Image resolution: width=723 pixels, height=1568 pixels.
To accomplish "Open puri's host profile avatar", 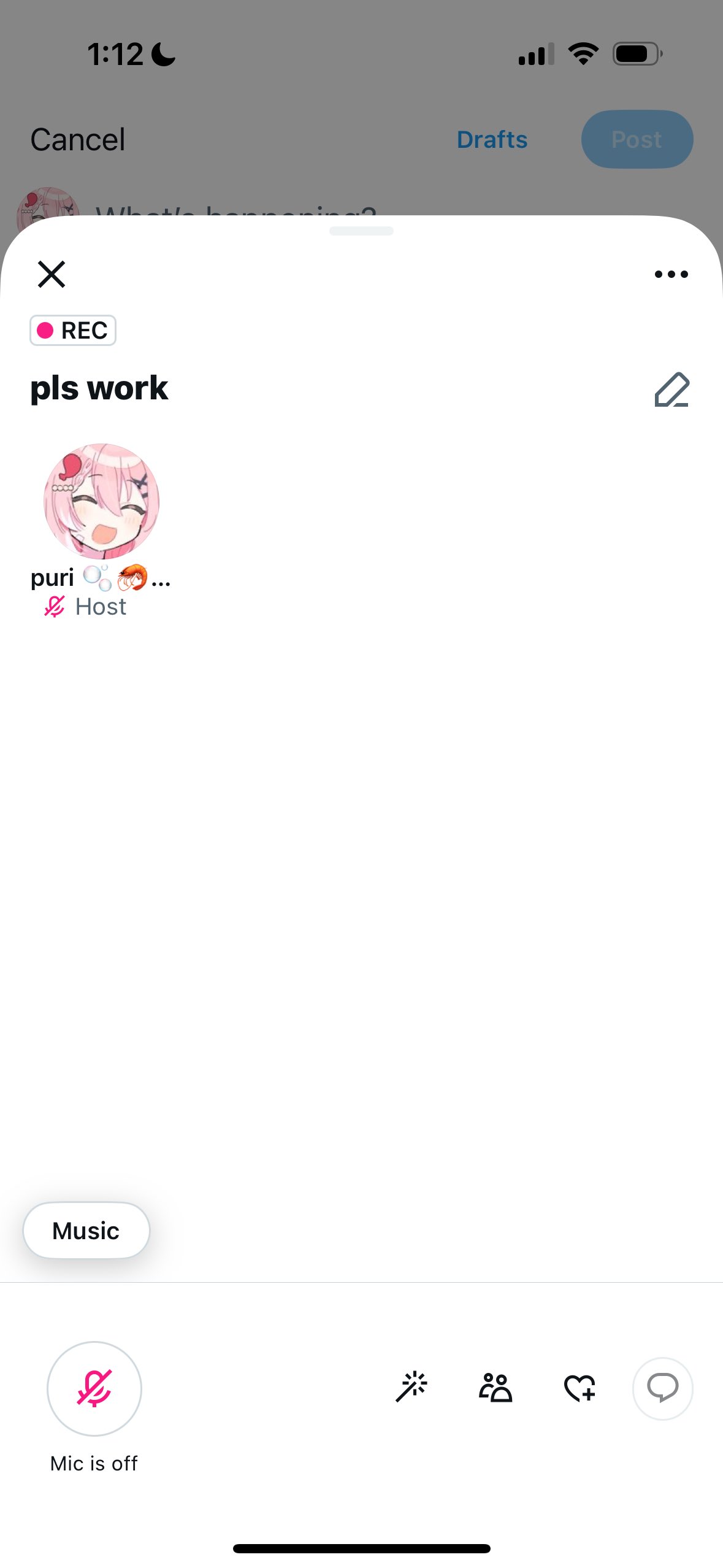I will pos(101,501).
